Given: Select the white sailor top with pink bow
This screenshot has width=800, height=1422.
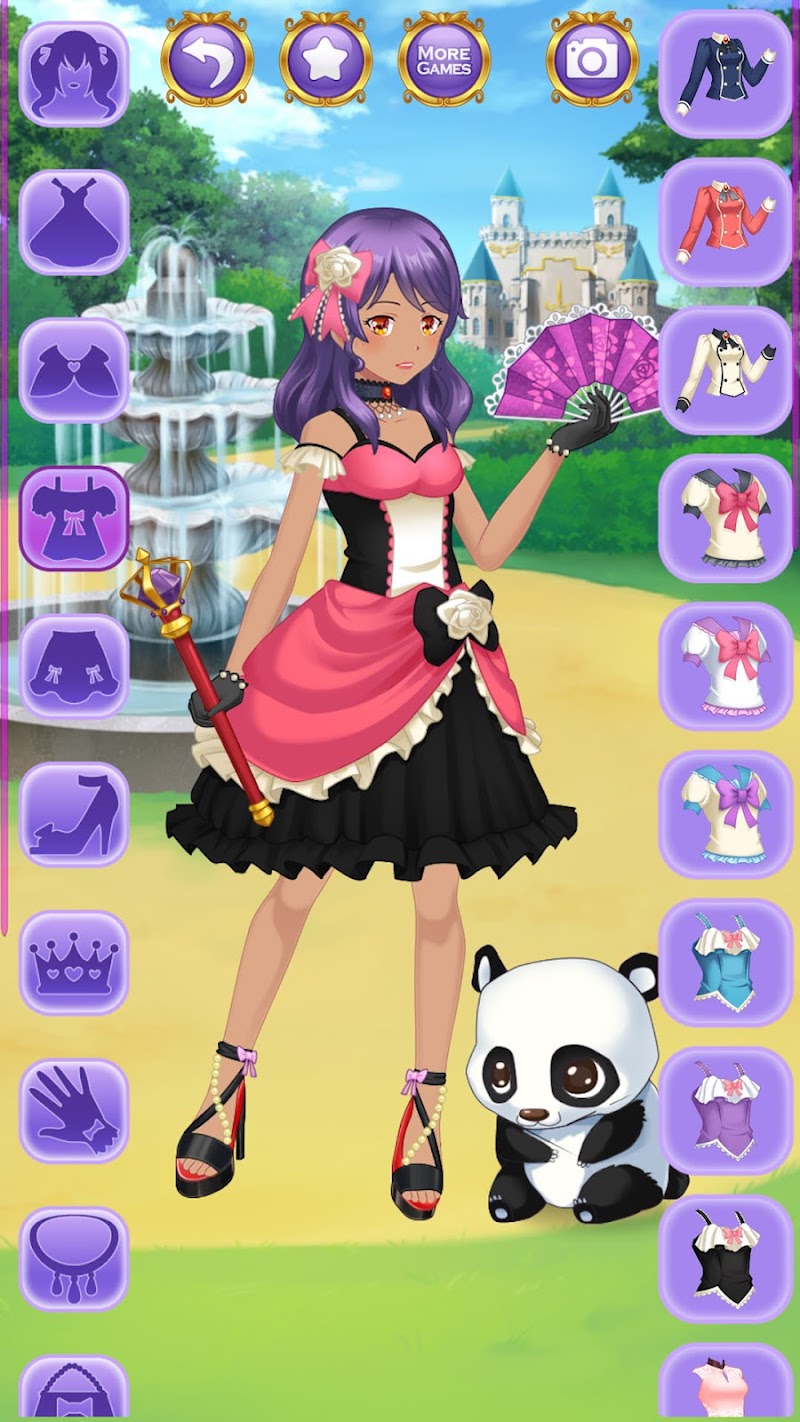Looking at the screenshot, I should pyautogui.click(x=725, y=666).
